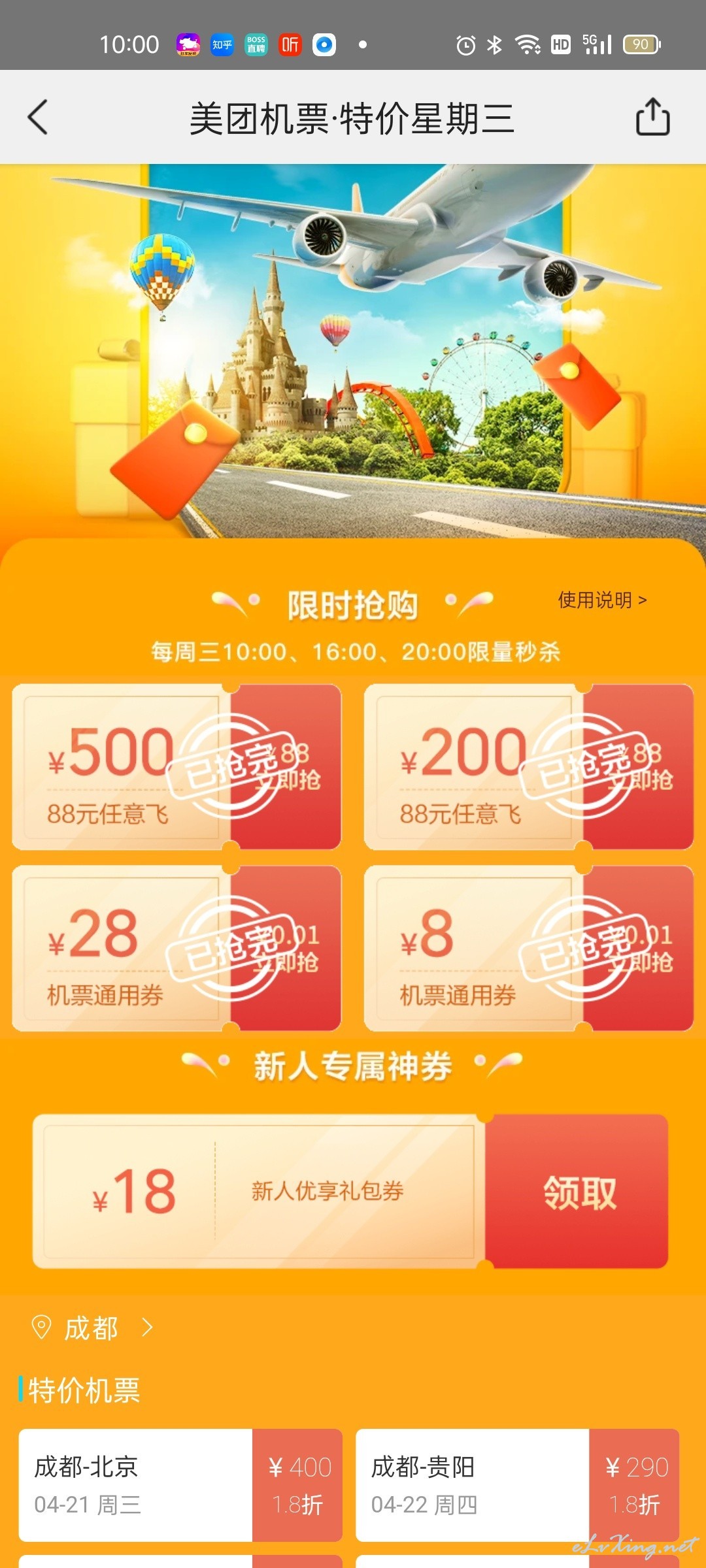Claim the ¥18 new user coupon with 领取
The image size is (706, 1568).
tap(578, 1192)
